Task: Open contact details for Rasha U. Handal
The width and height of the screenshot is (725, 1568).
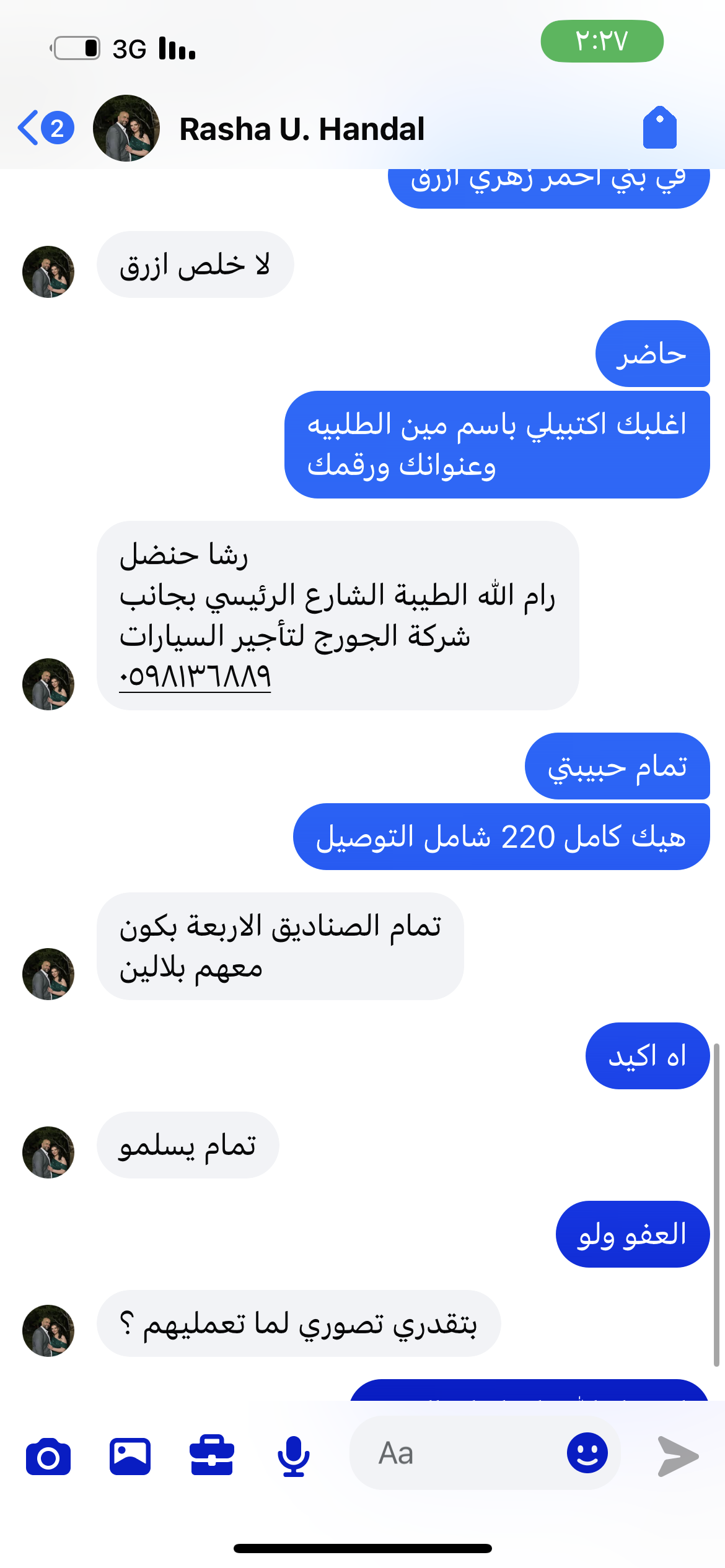Action: click(x=301, y=129)
